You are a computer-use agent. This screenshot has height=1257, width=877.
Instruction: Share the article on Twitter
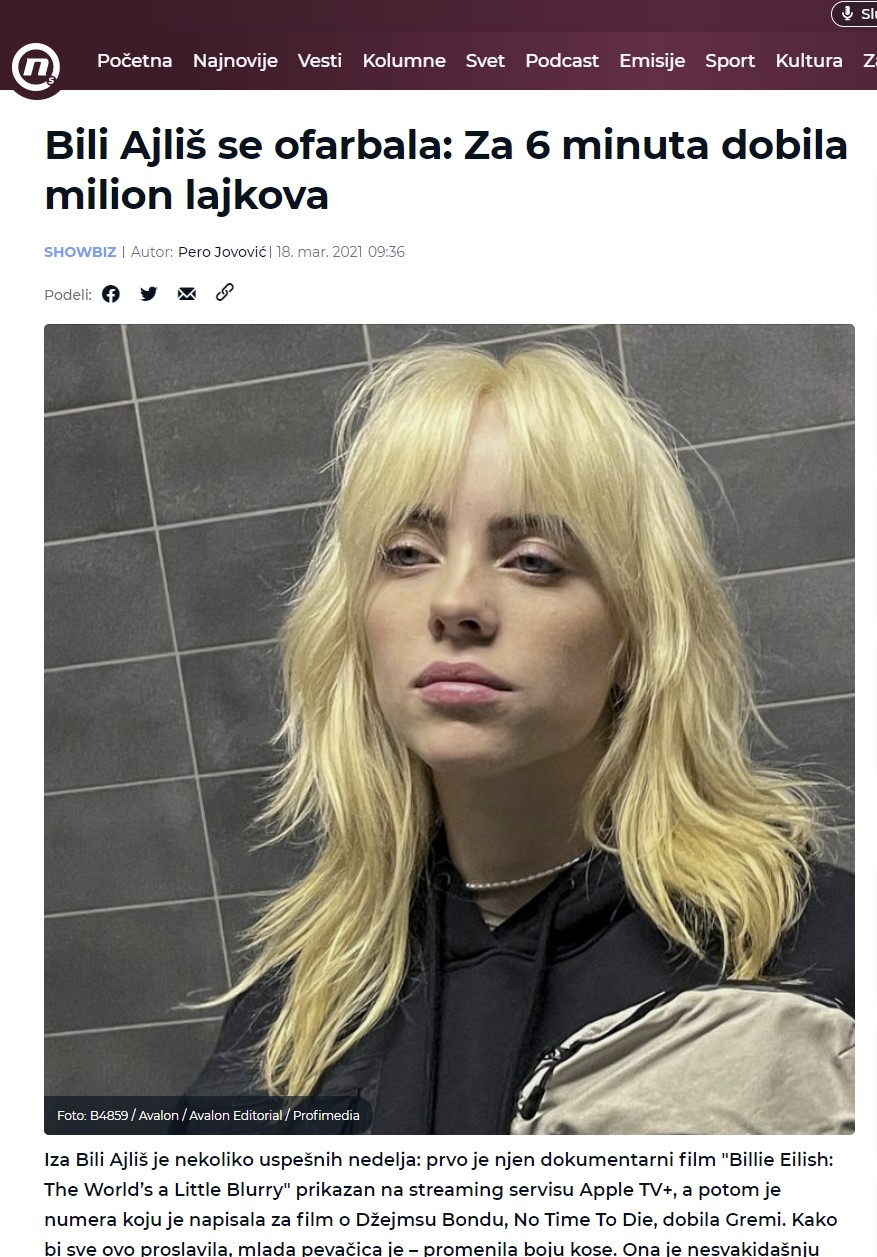tap(149, 294)
